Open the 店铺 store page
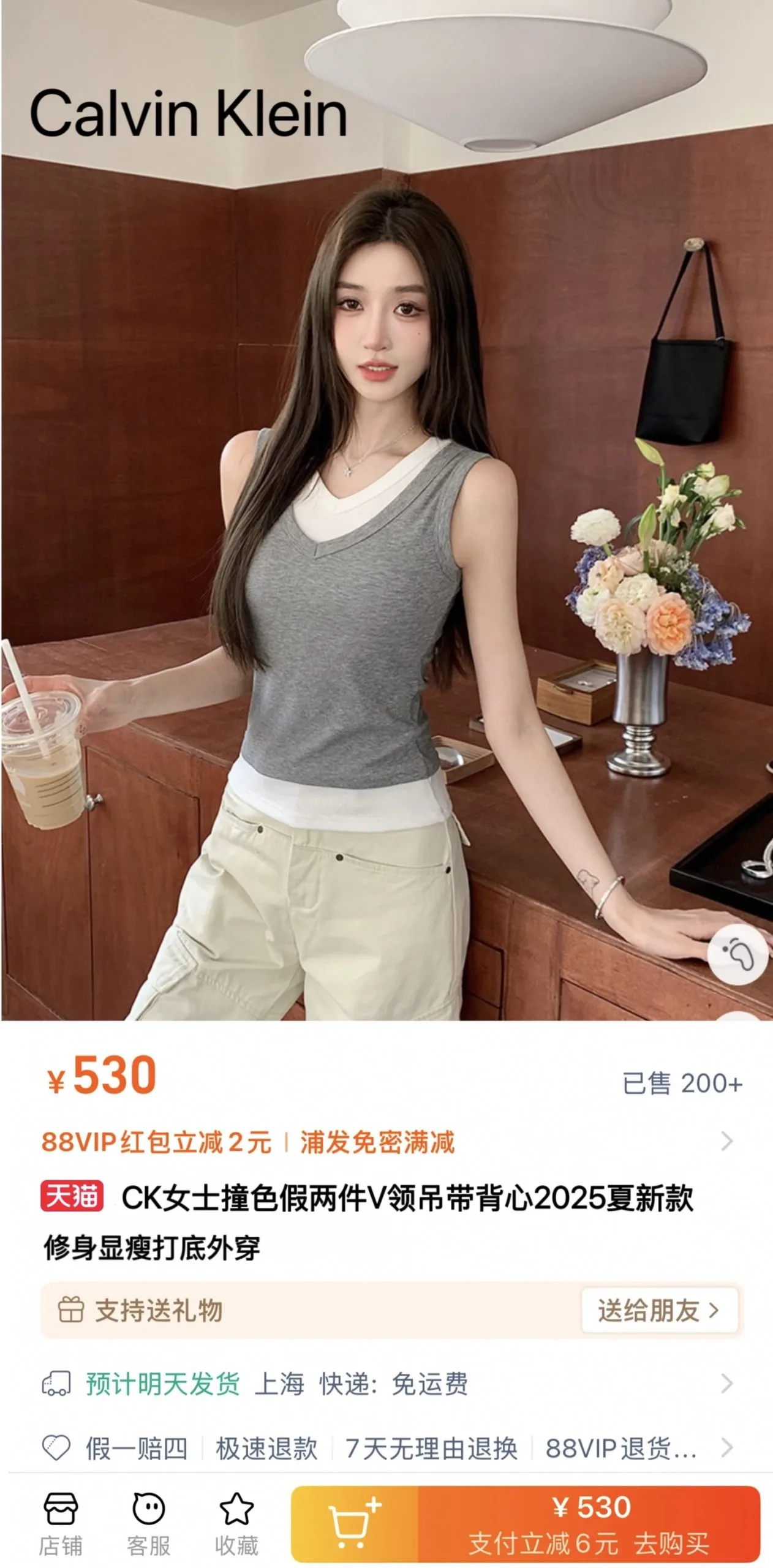 point(61,1523)
